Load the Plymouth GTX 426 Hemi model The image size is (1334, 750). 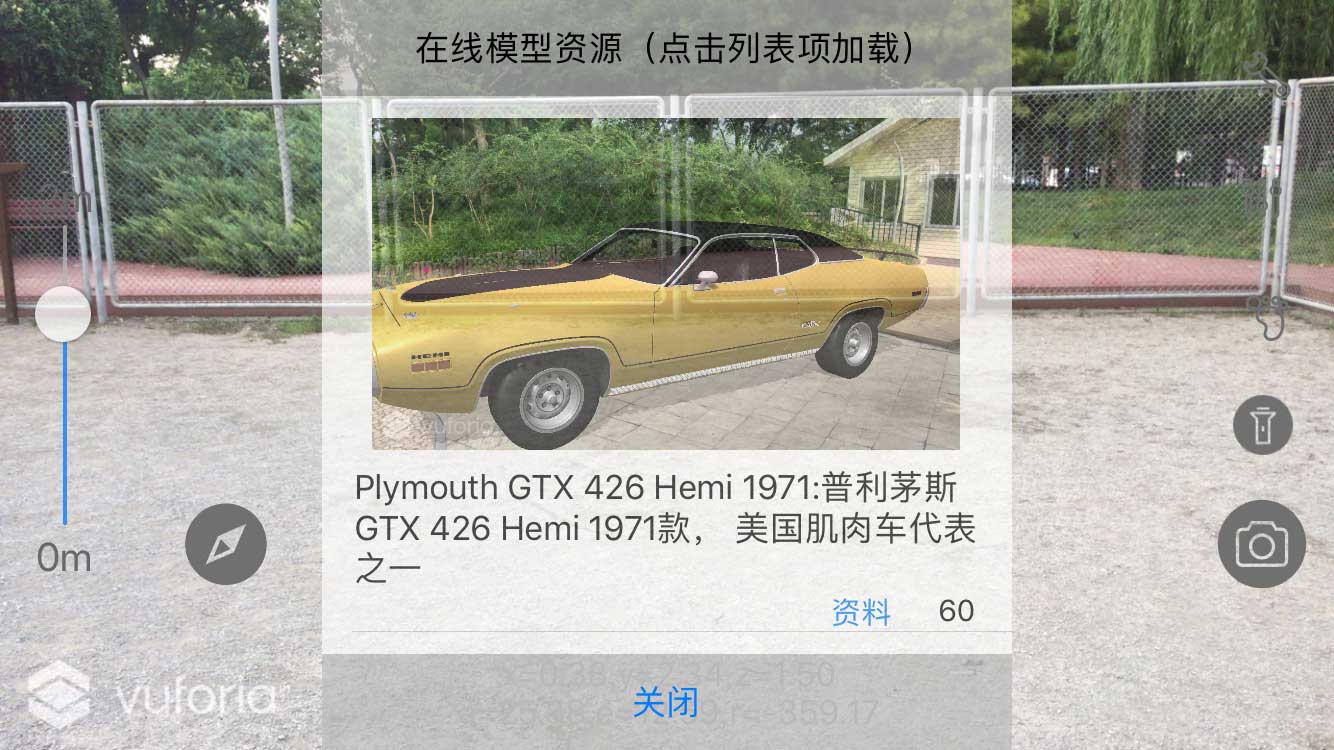(665, 284)
